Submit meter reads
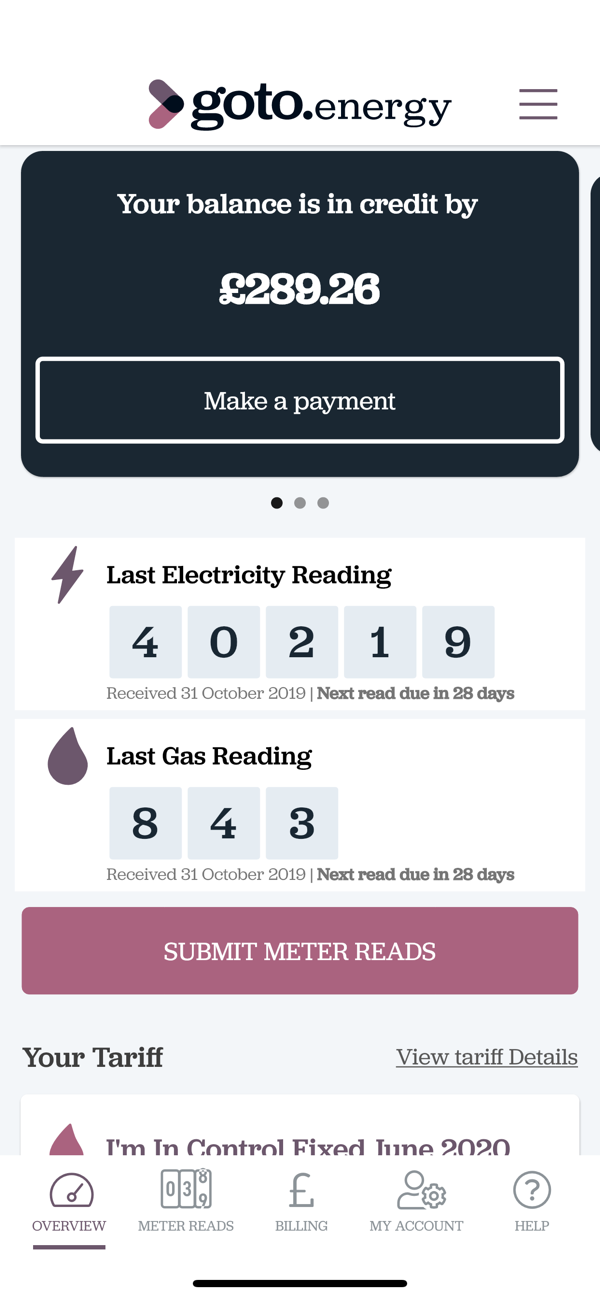Viewport: 600px width, 1299px height. 300,951
